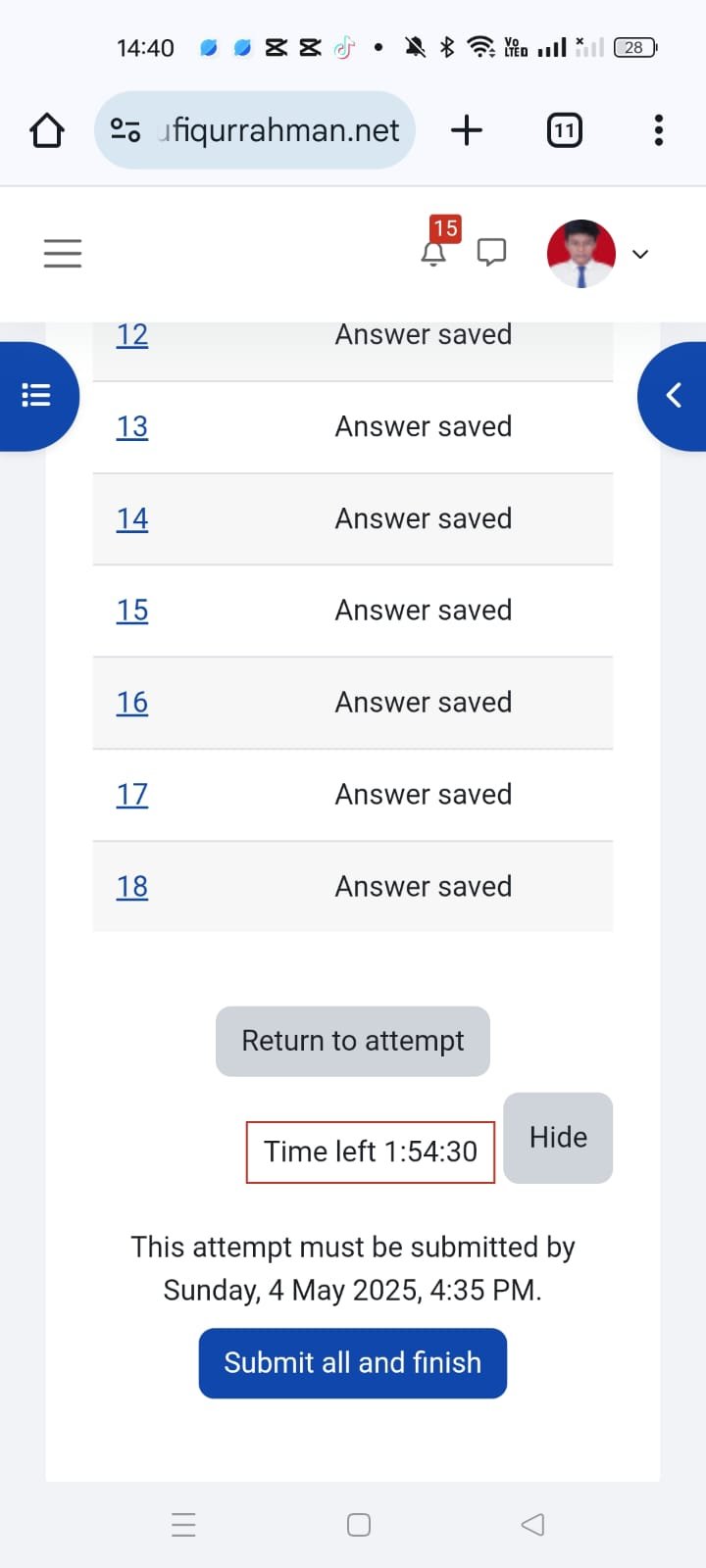The image size is (706, 1568).
Task: Open question 14
Action: click(x=132, y=518)
